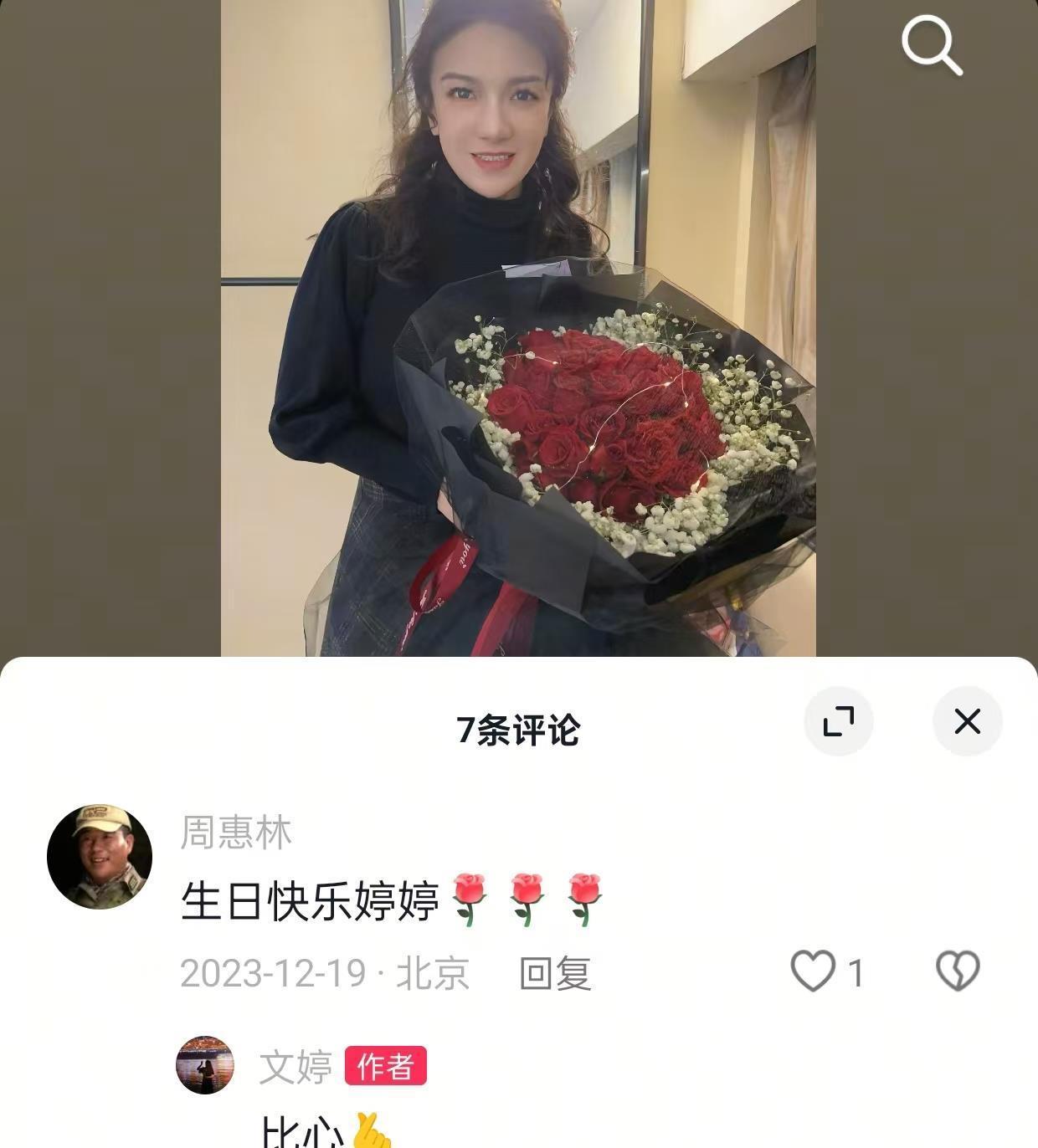
Task: Open 文婷's avatar in the reply
Action: (x=205, y=1065)
